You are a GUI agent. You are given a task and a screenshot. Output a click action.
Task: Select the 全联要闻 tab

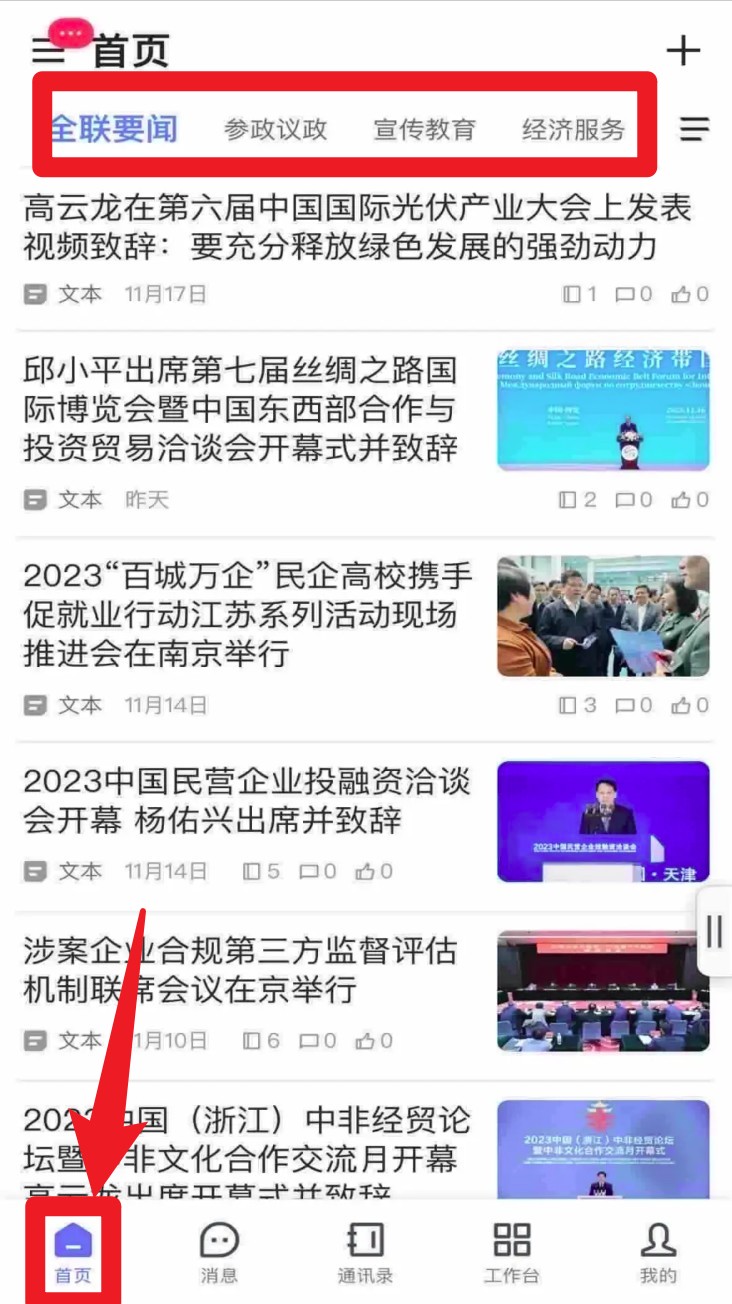click(114, 129)
